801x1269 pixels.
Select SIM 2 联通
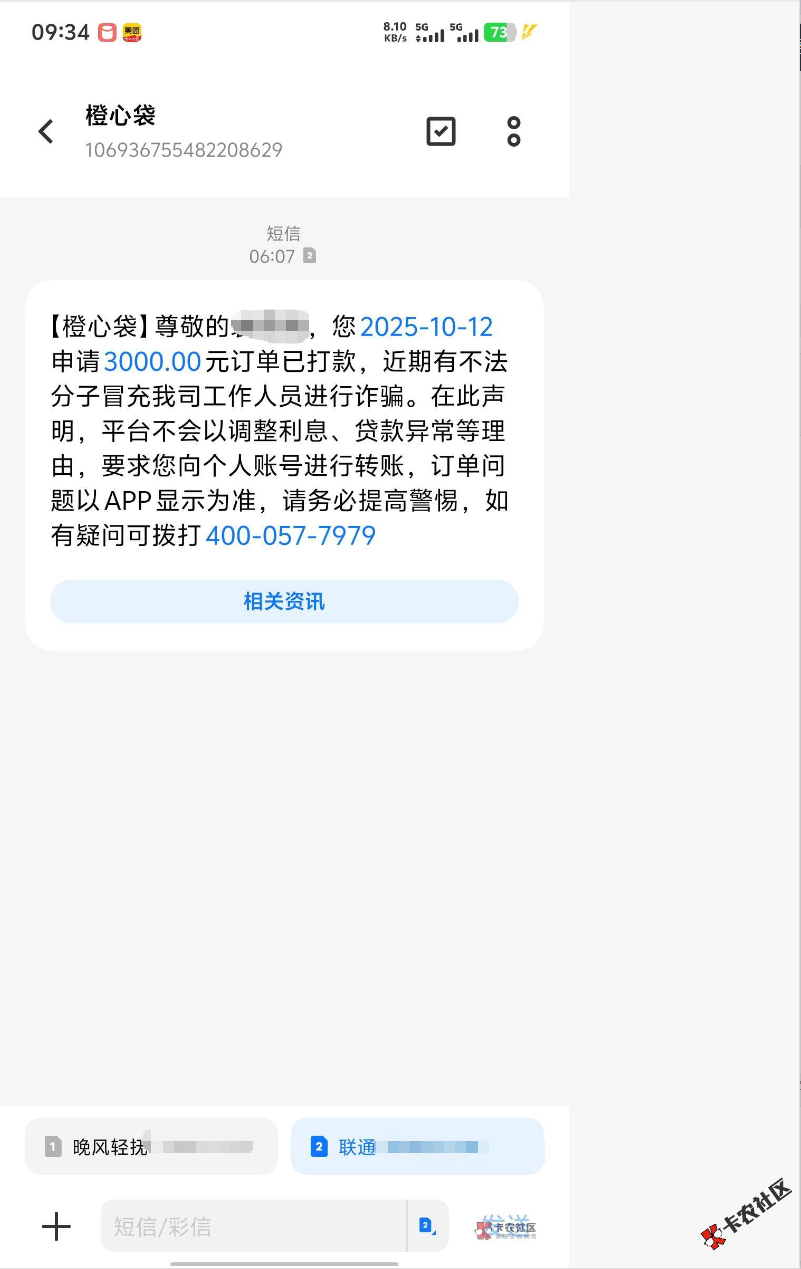pyautogui.click(x=417, y=1146)
